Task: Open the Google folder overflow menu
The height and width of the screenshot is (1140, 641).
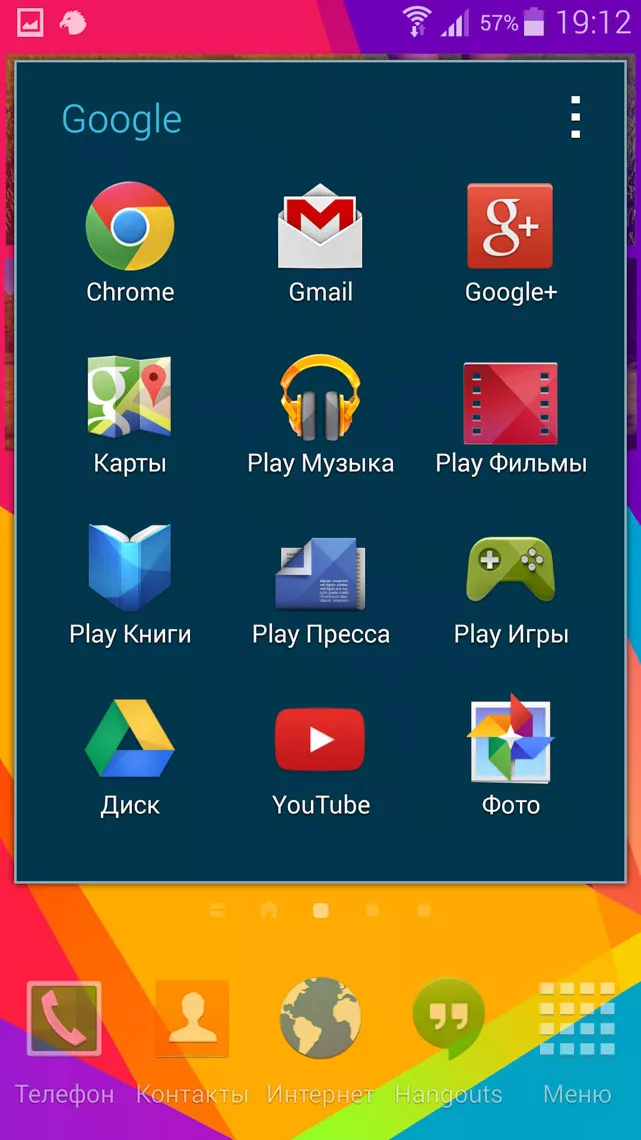Action: pyautogui.click(x=575, y=118)
